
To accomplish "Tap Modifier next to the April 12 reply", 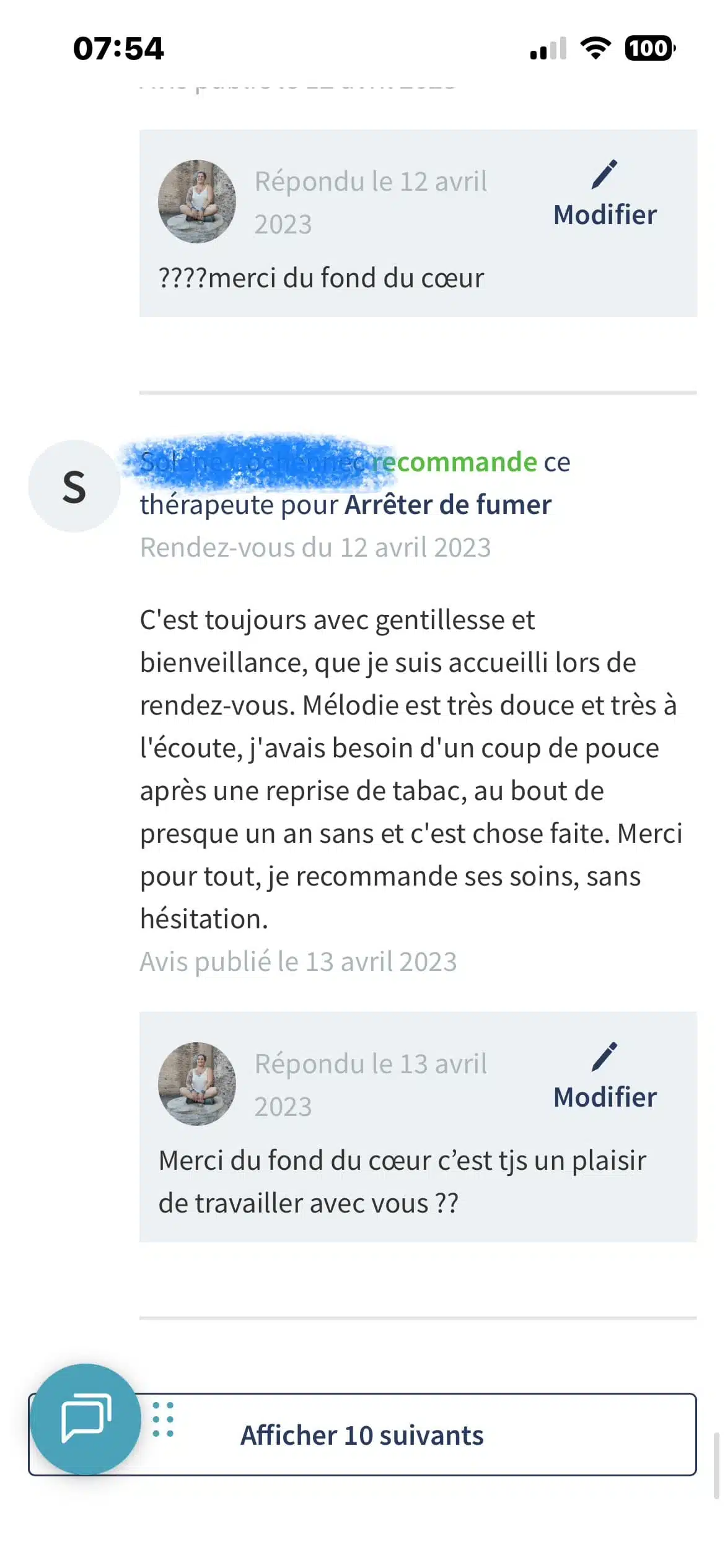I will coord(604,215).
